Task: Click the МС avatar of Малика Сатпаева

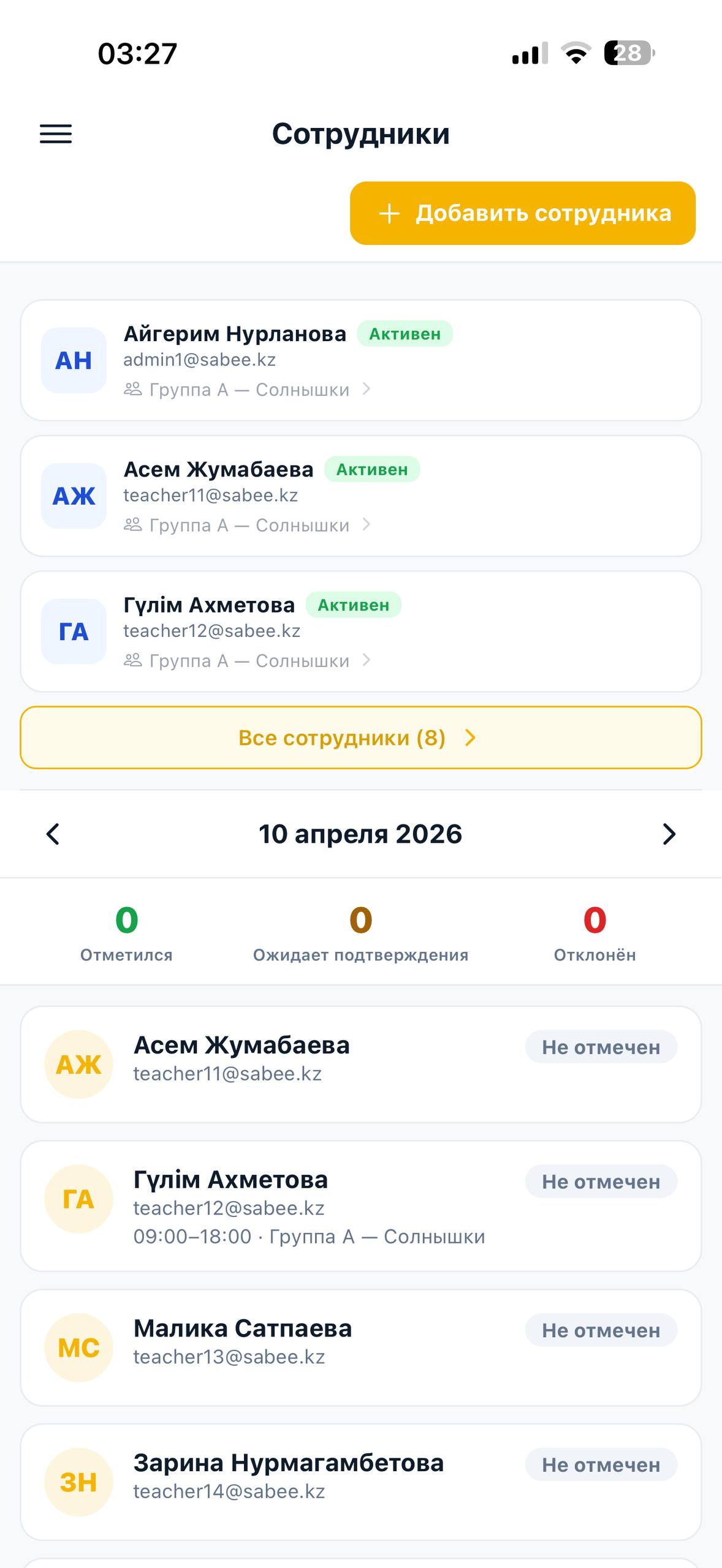Action: (78, 1347)
